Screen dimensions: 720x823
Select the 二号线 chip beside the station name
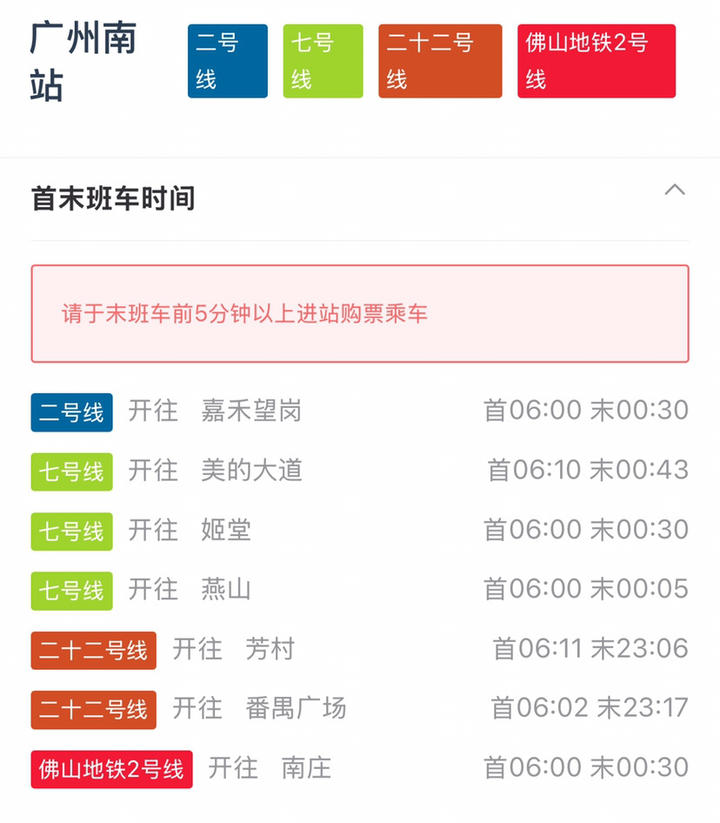227,61
